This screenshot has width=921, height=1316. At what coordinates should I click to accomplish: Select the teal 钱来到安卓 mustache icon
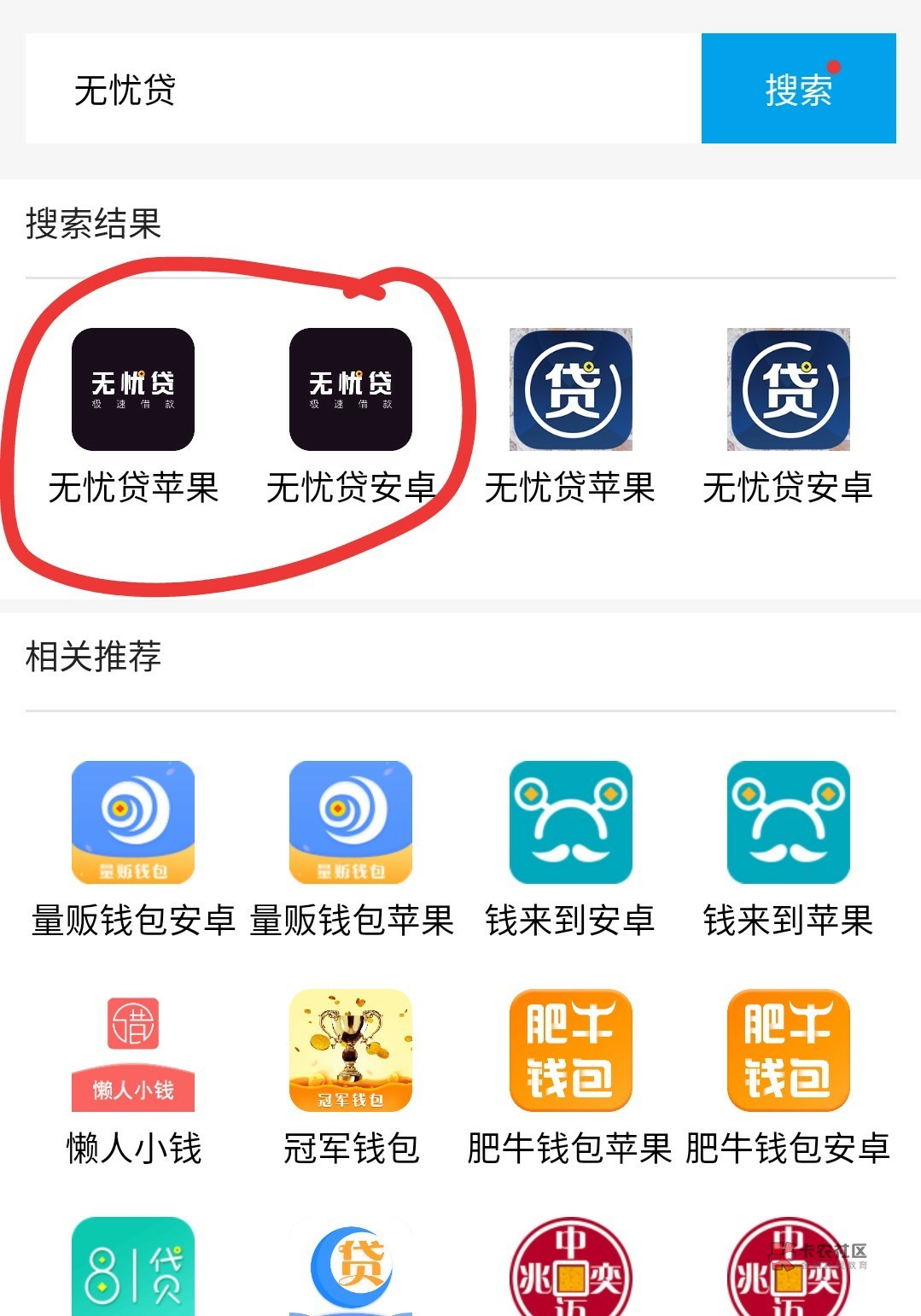570,822
